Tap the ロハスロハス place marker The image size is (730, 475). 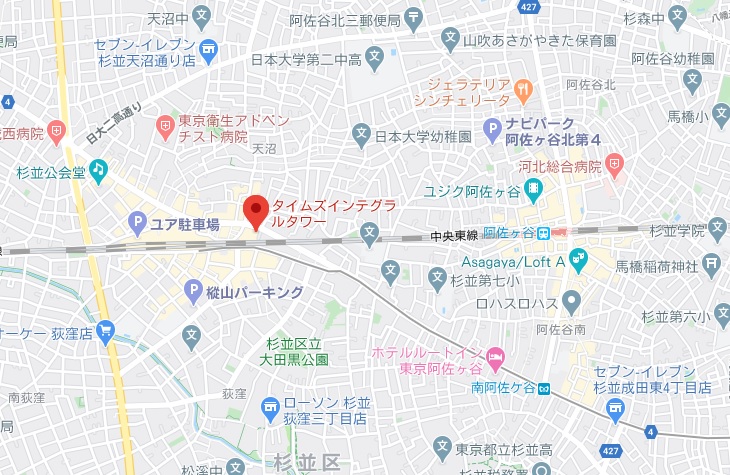(x=571, y=299)
